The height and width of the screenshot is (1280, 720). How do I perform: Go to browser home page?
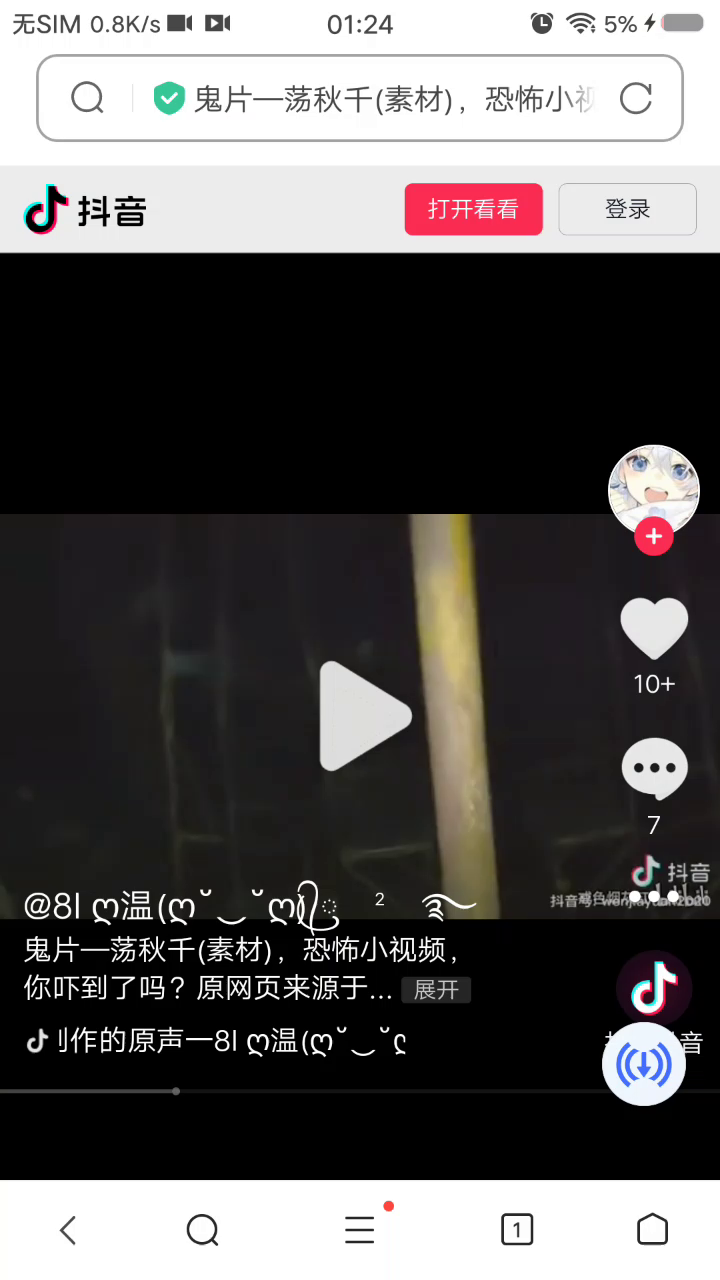[652, 1230]
